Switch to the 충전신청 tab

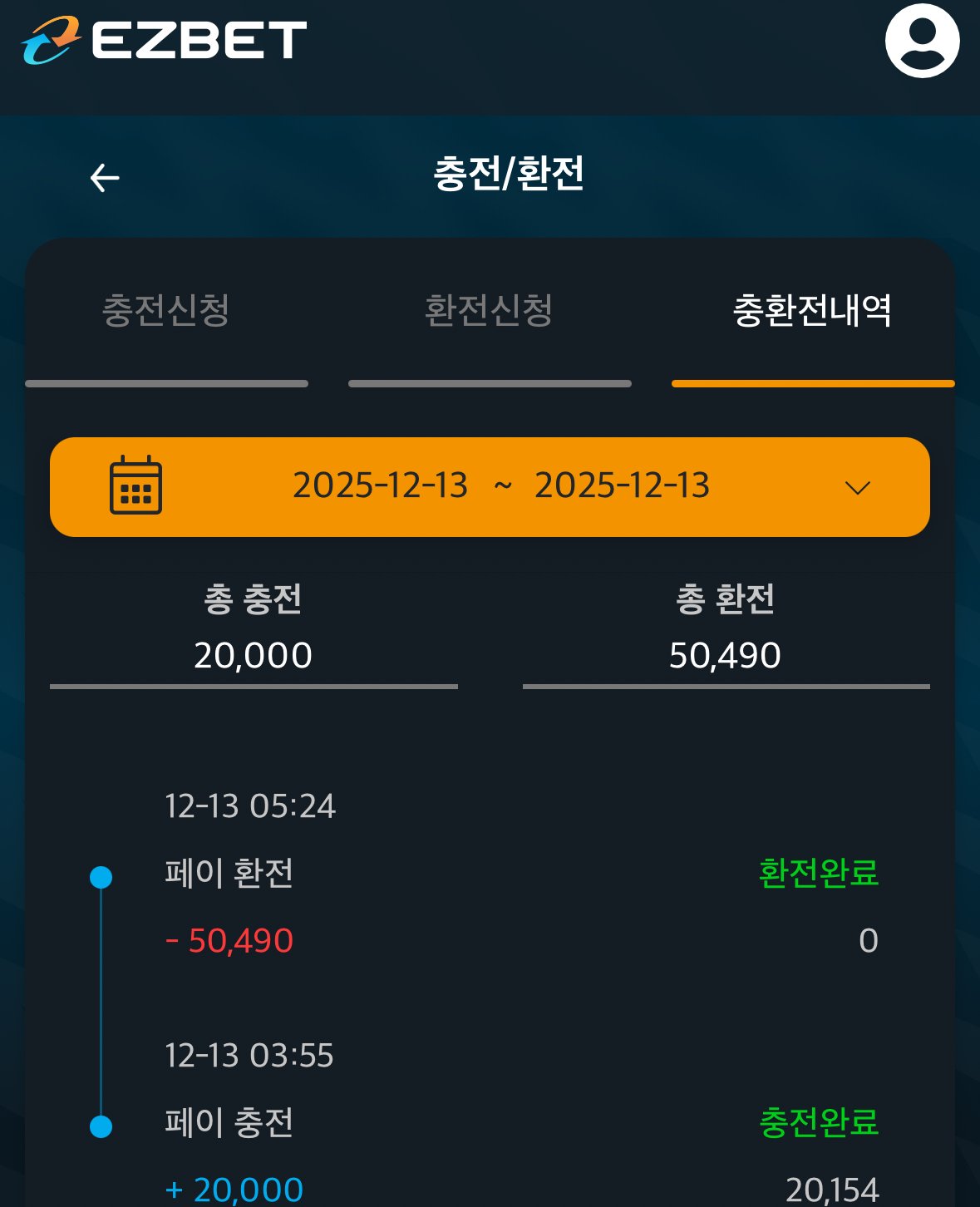tap(166, 311)
